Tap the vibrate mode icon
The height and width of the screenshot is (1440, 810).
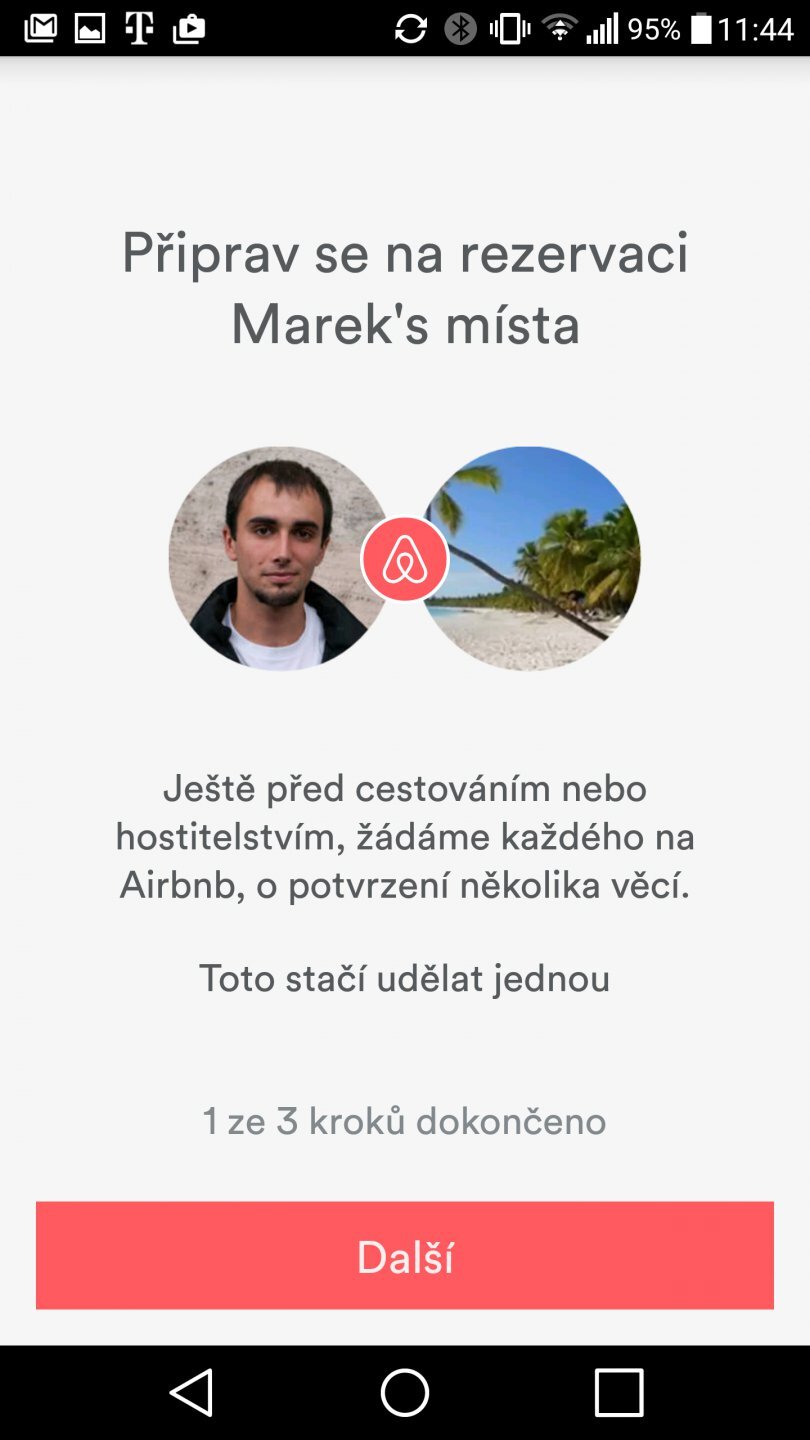pyautogui.click(x=508, y=27)
